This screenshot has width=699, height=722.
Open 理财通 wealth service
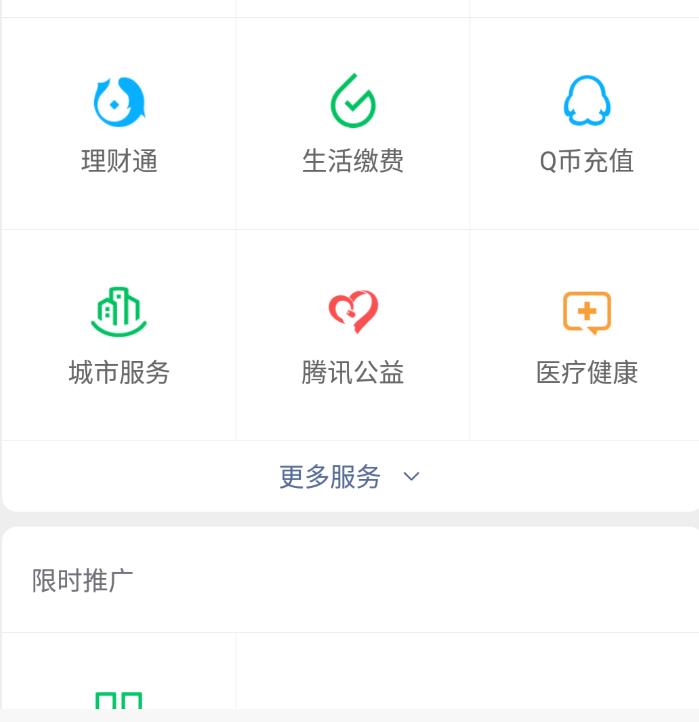pos(119,124)
